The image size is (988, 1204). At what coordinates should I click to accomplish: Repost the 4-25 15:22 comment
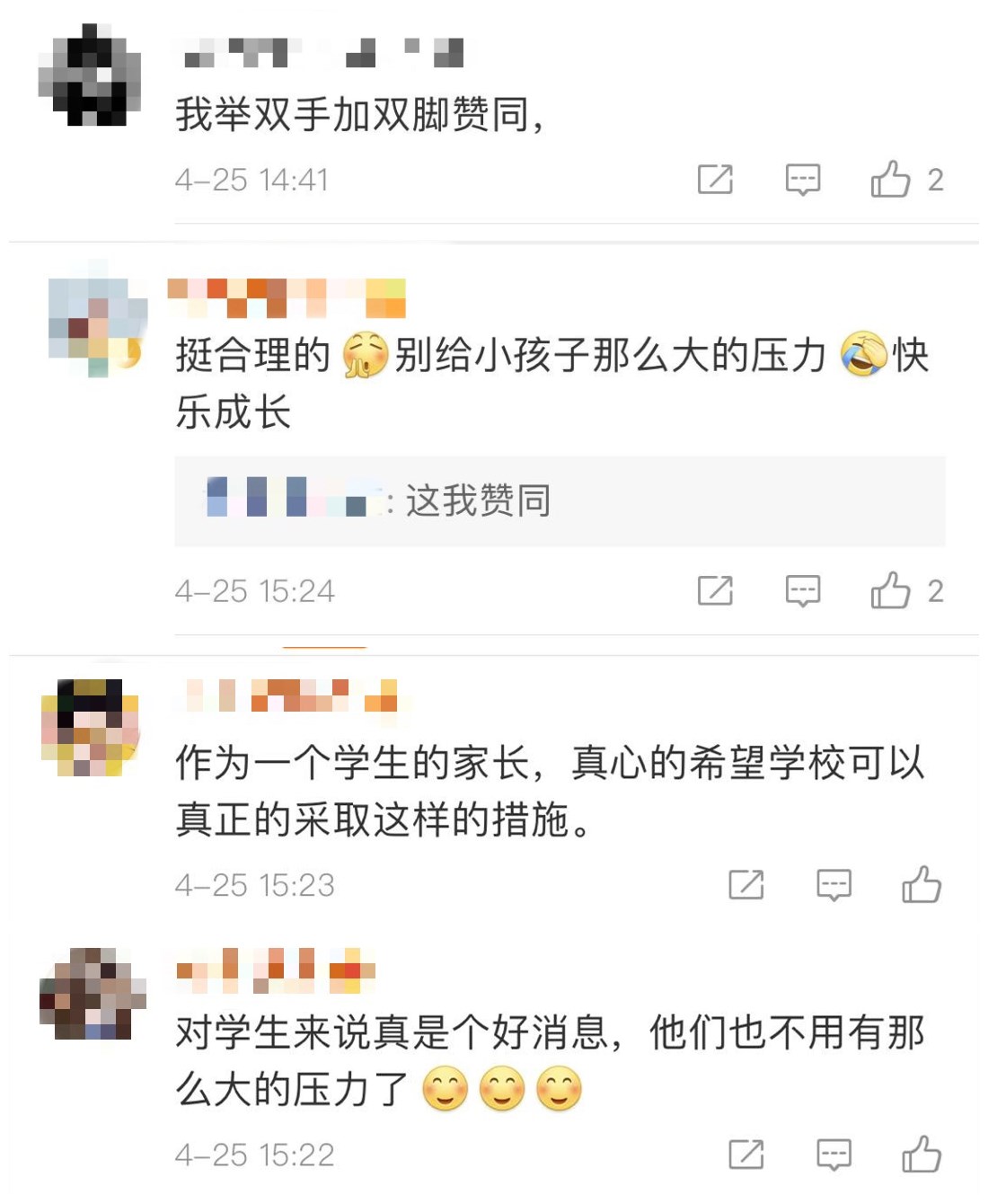[745, 1155]
